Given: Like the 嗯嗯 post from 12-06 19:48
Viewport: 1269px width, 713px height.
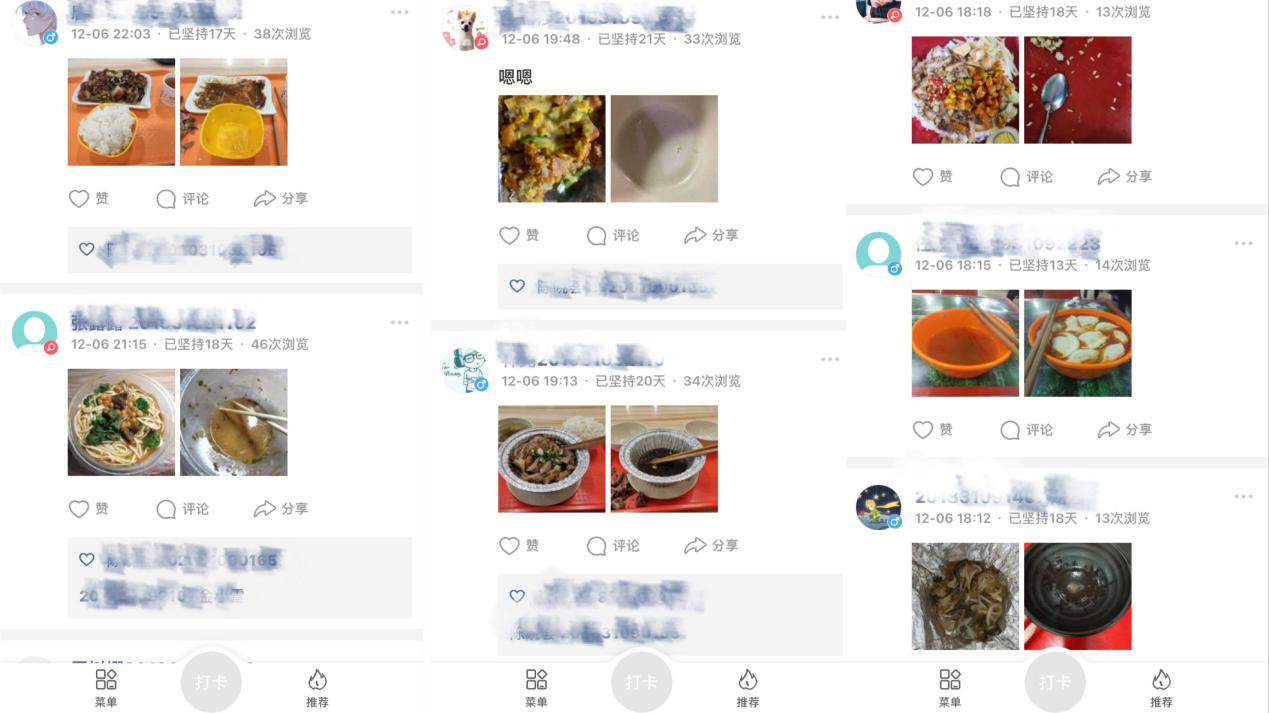Looking at the screenshot, I should 518,236.
